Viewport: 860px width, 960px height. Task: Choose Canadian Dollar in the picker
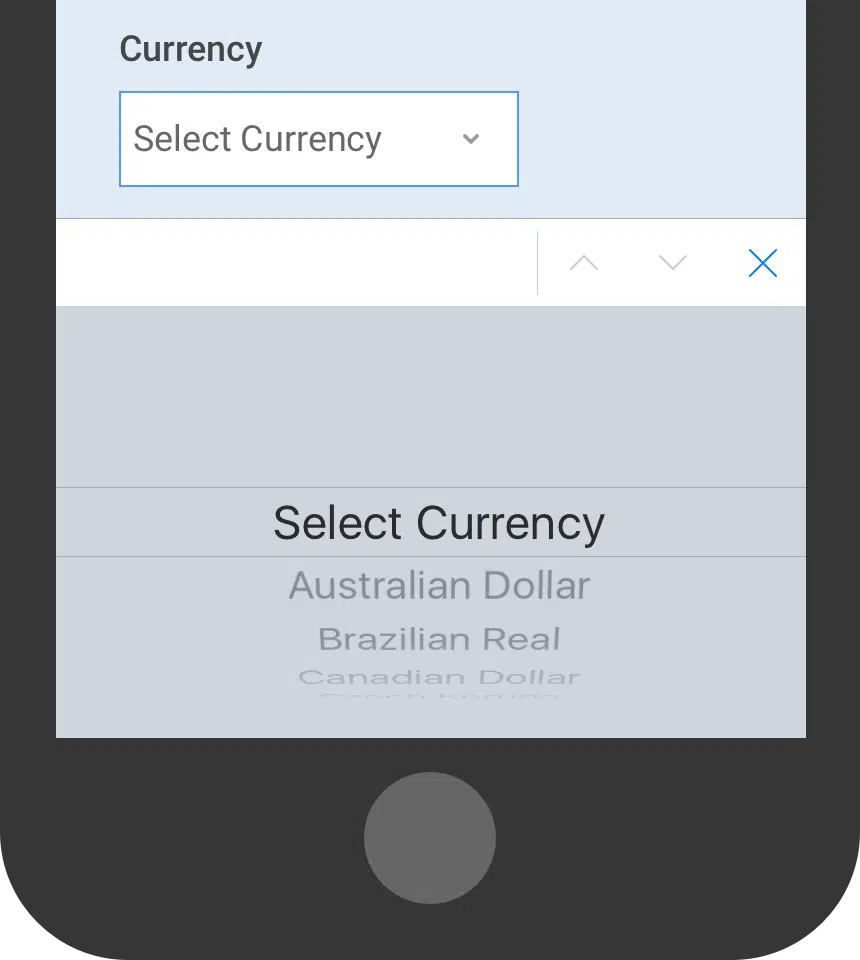[439, 677]
